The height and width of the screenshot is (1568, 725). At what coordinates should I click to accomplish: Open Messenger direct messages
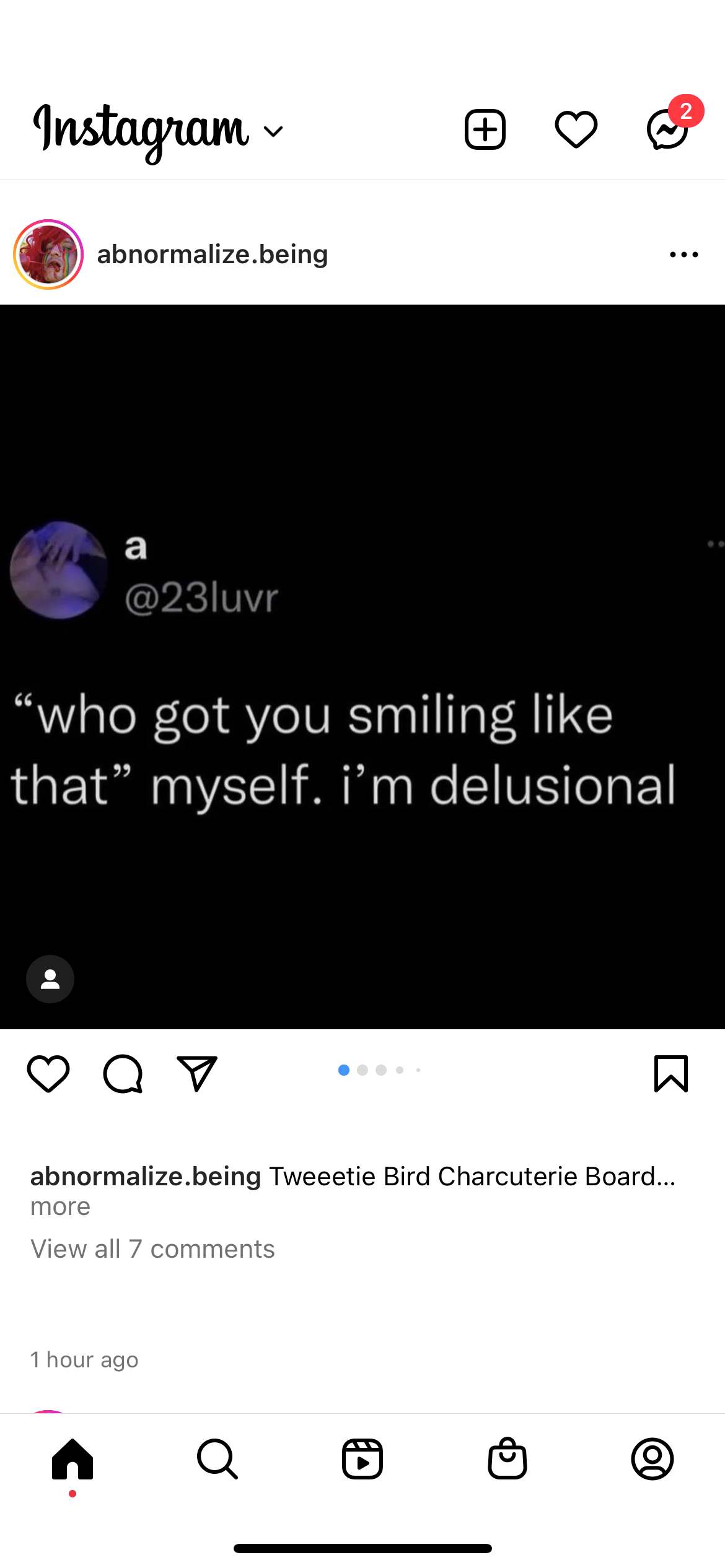click(668, 130)
